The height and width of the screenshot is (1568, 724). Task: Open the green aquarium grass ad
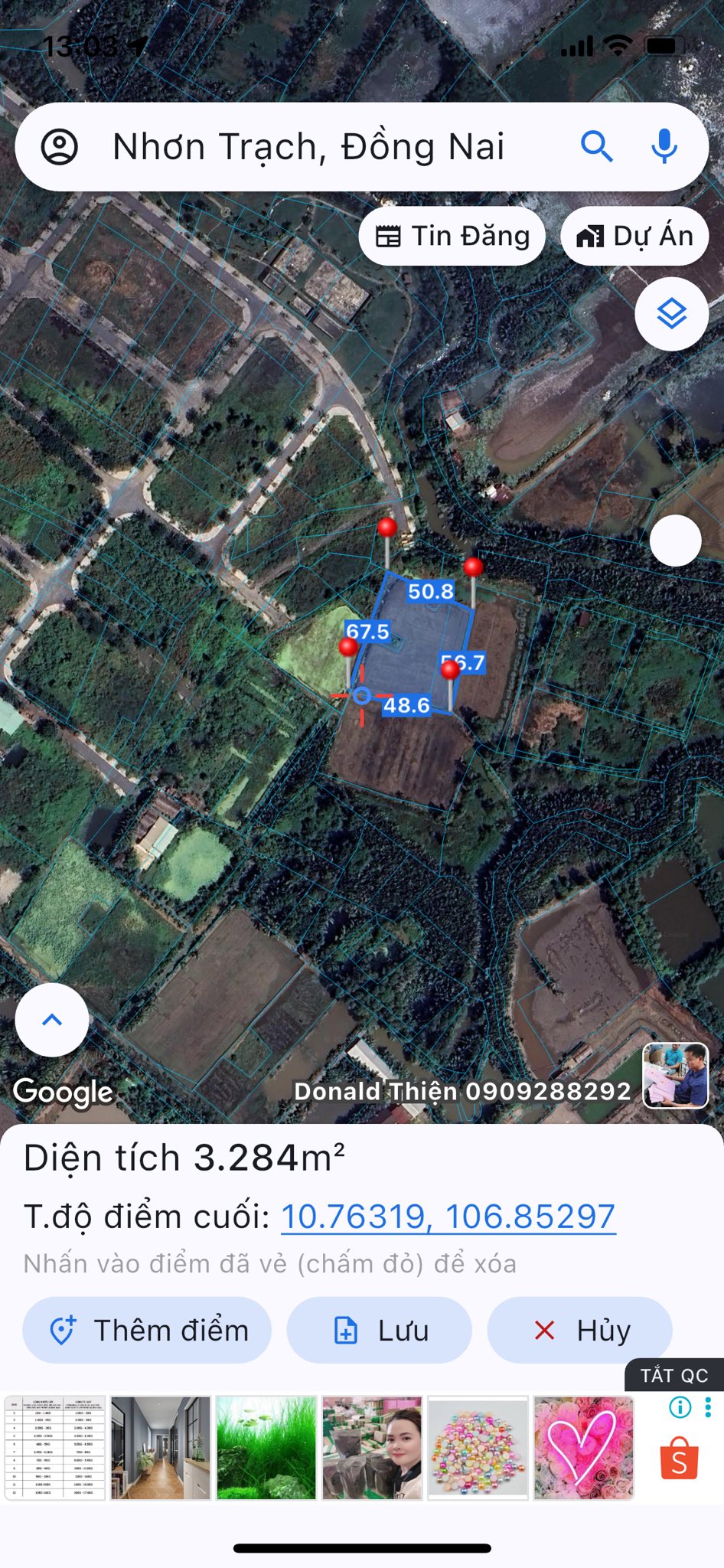pyautogui.click(x=266, y=1448)
